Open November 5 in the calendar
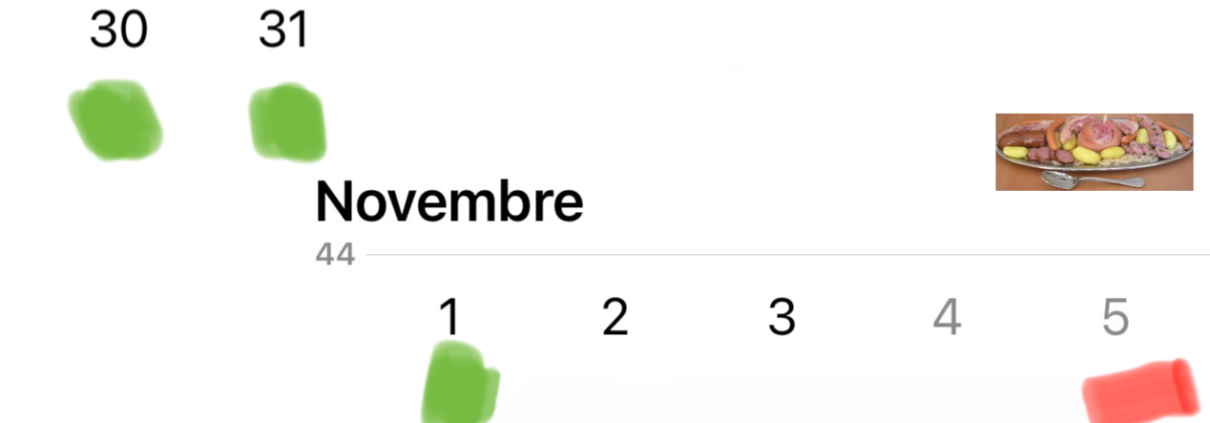The image size is (1210, 423). (1114, 318)
